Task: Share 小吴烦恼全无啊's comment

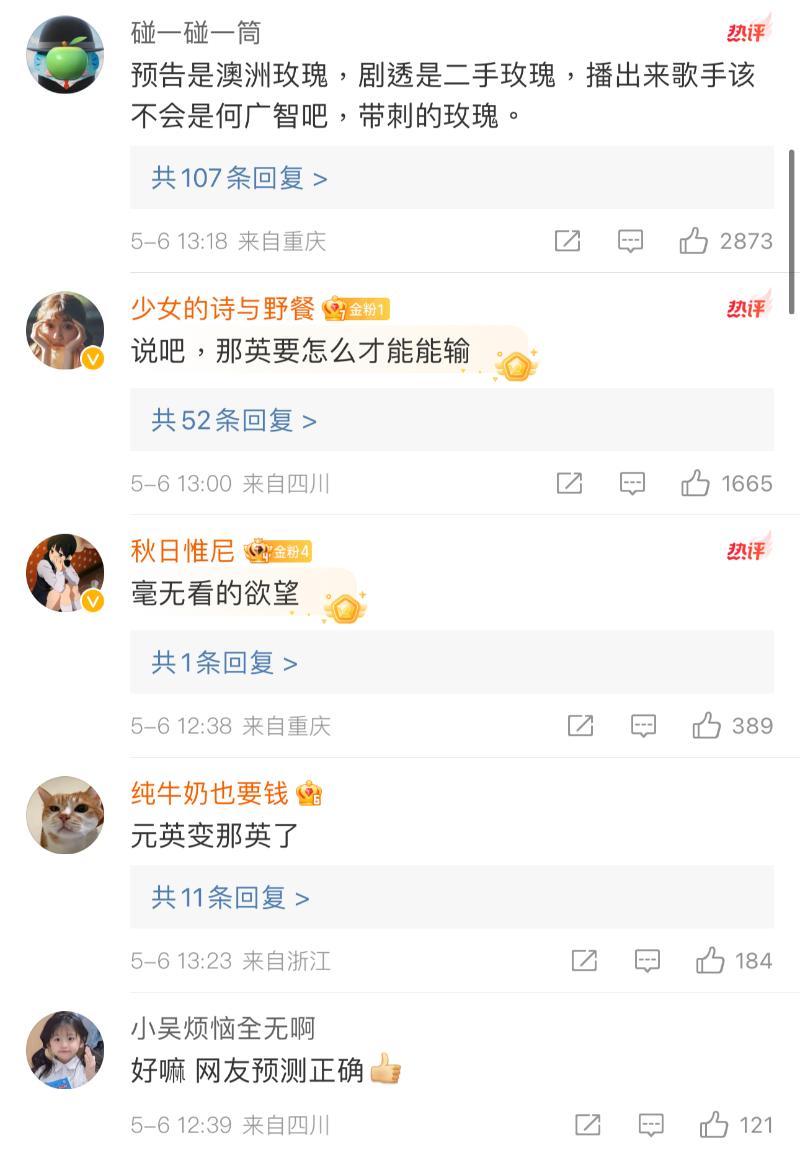Action: click(588, 1125)
